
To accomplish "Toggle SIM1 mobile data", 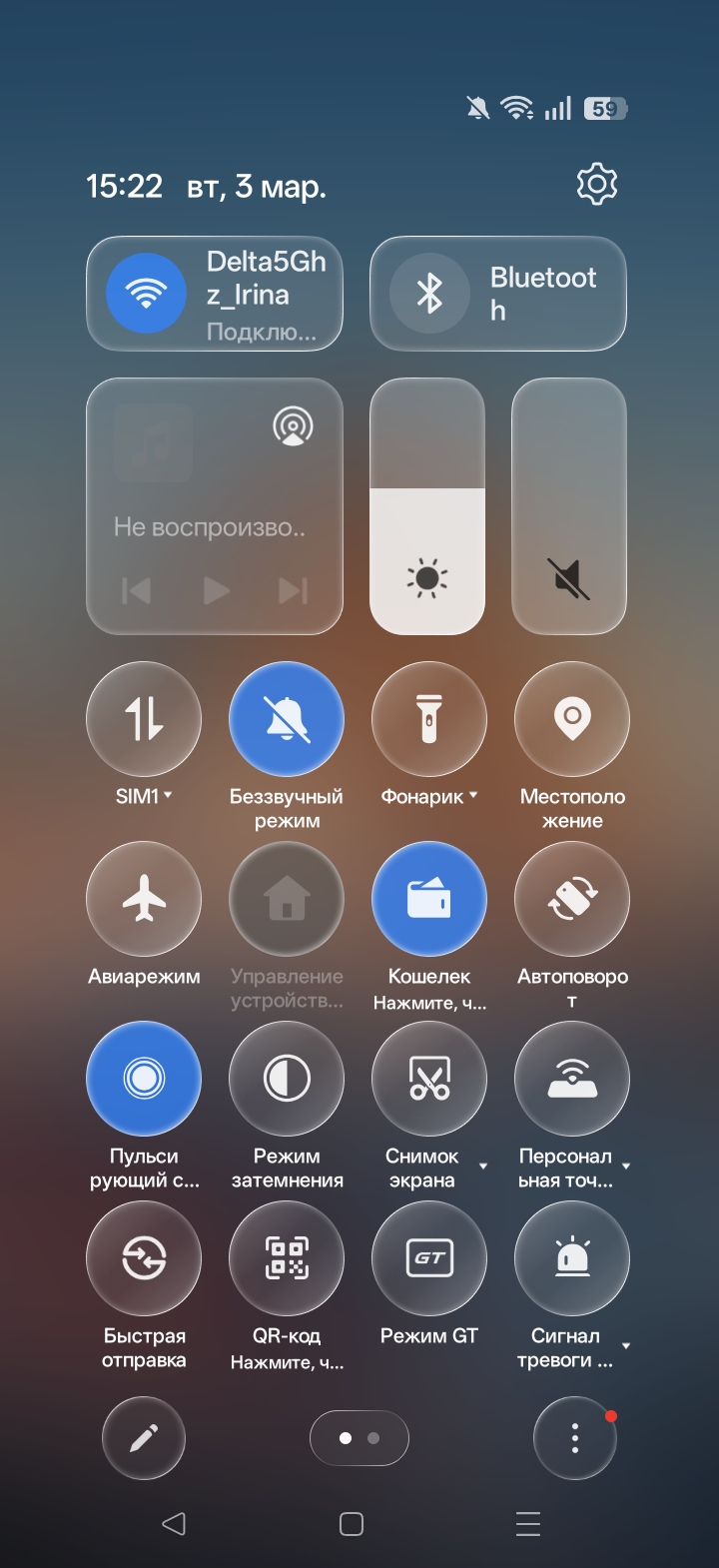I will pyautogui.click(x=144, y=719).
